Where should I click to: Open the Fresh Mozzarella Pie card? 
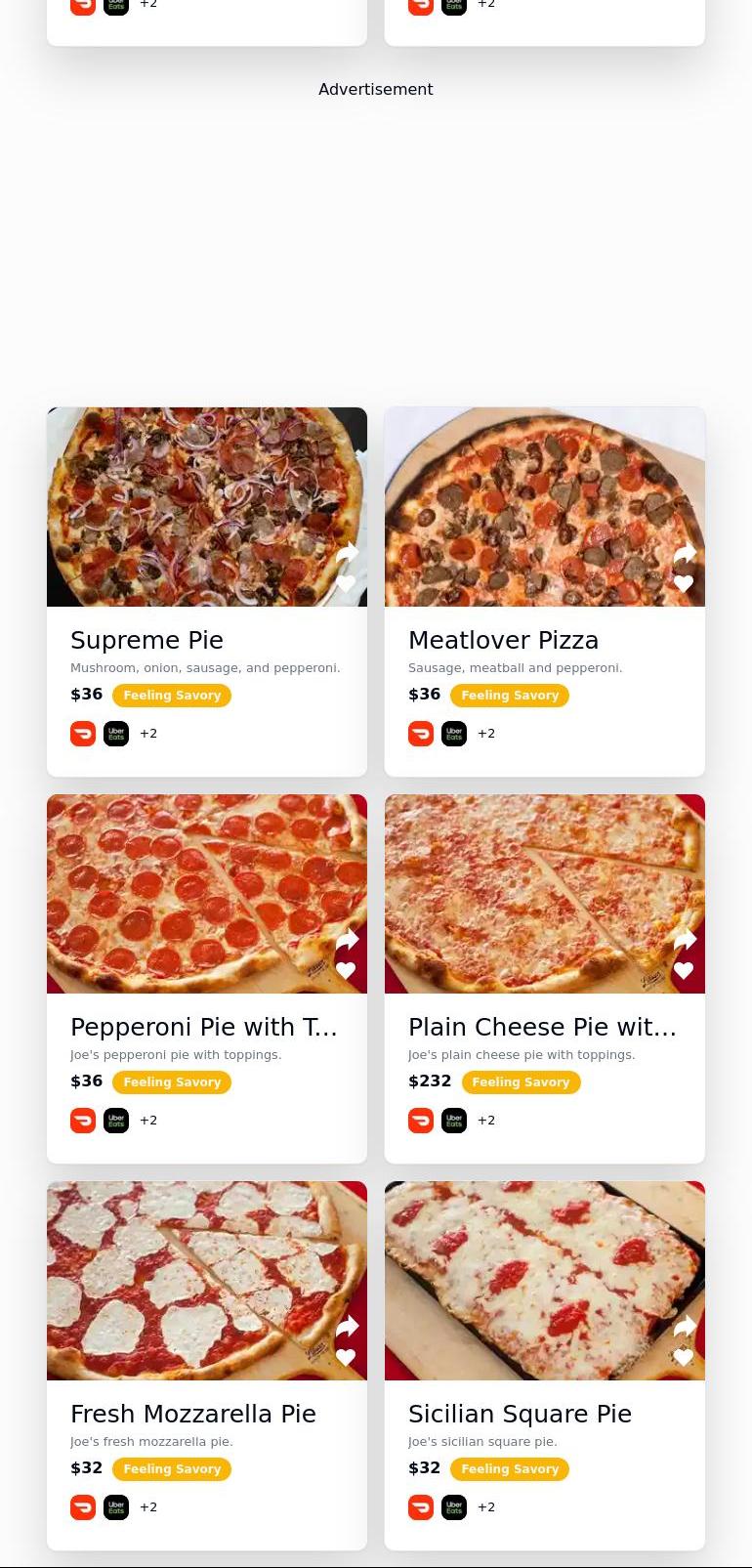[x=192, y=1414]
